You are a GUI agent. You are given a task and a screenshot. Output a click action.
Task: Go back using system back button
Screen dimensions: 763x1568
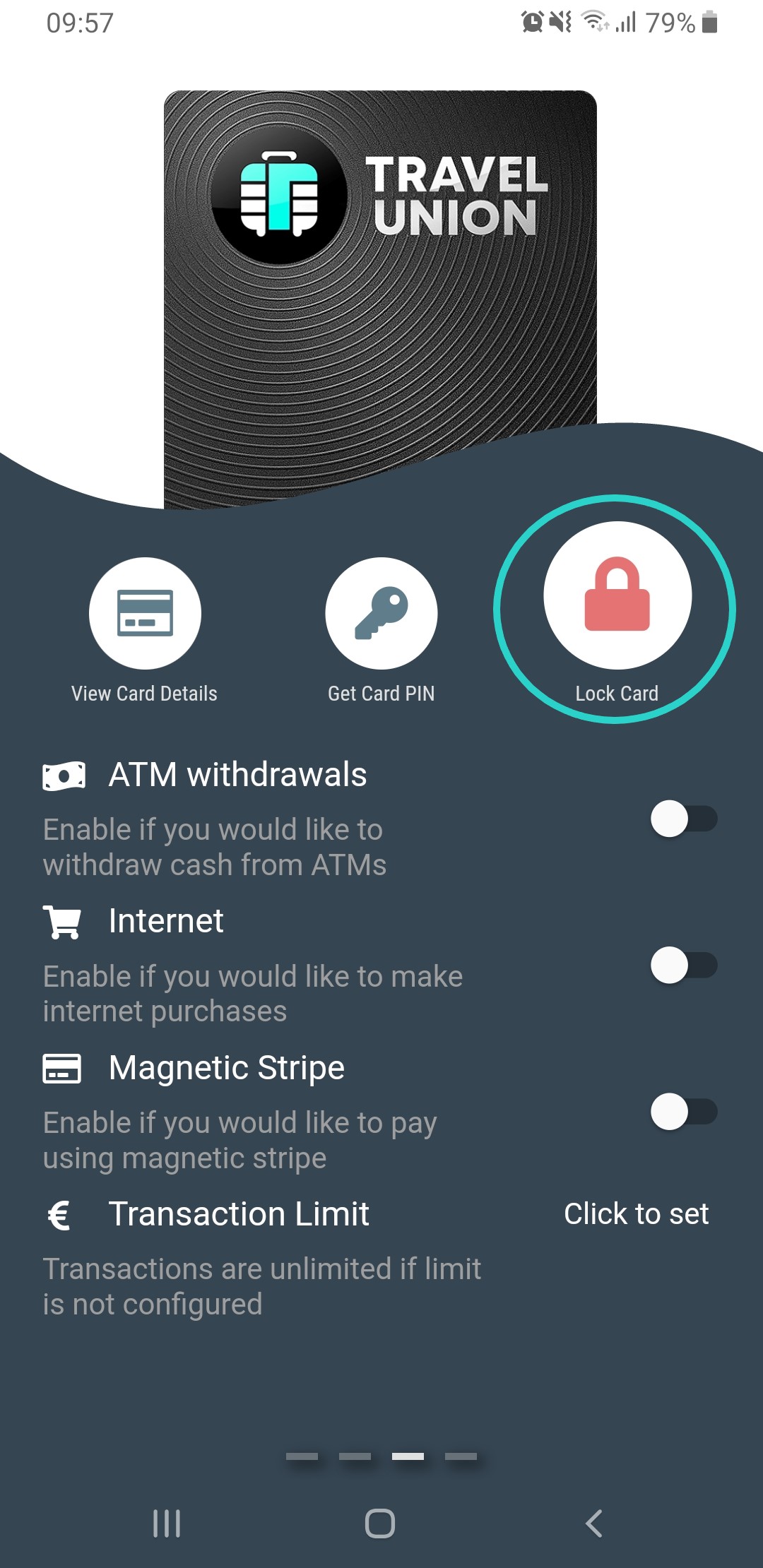pos(594,1524)
